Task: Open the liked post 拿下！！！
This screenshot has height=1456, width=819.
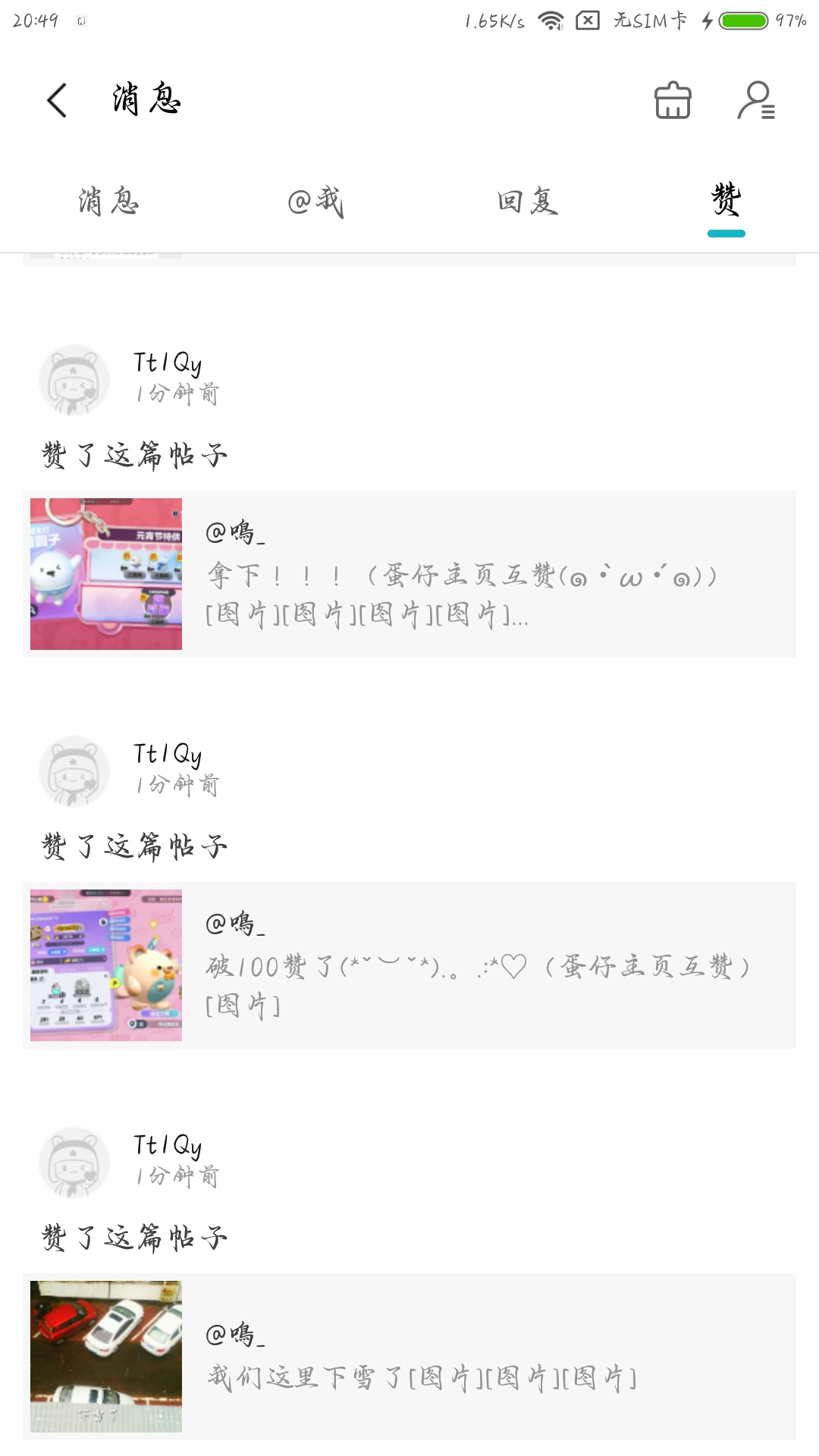Action: (x=409, y=574)
